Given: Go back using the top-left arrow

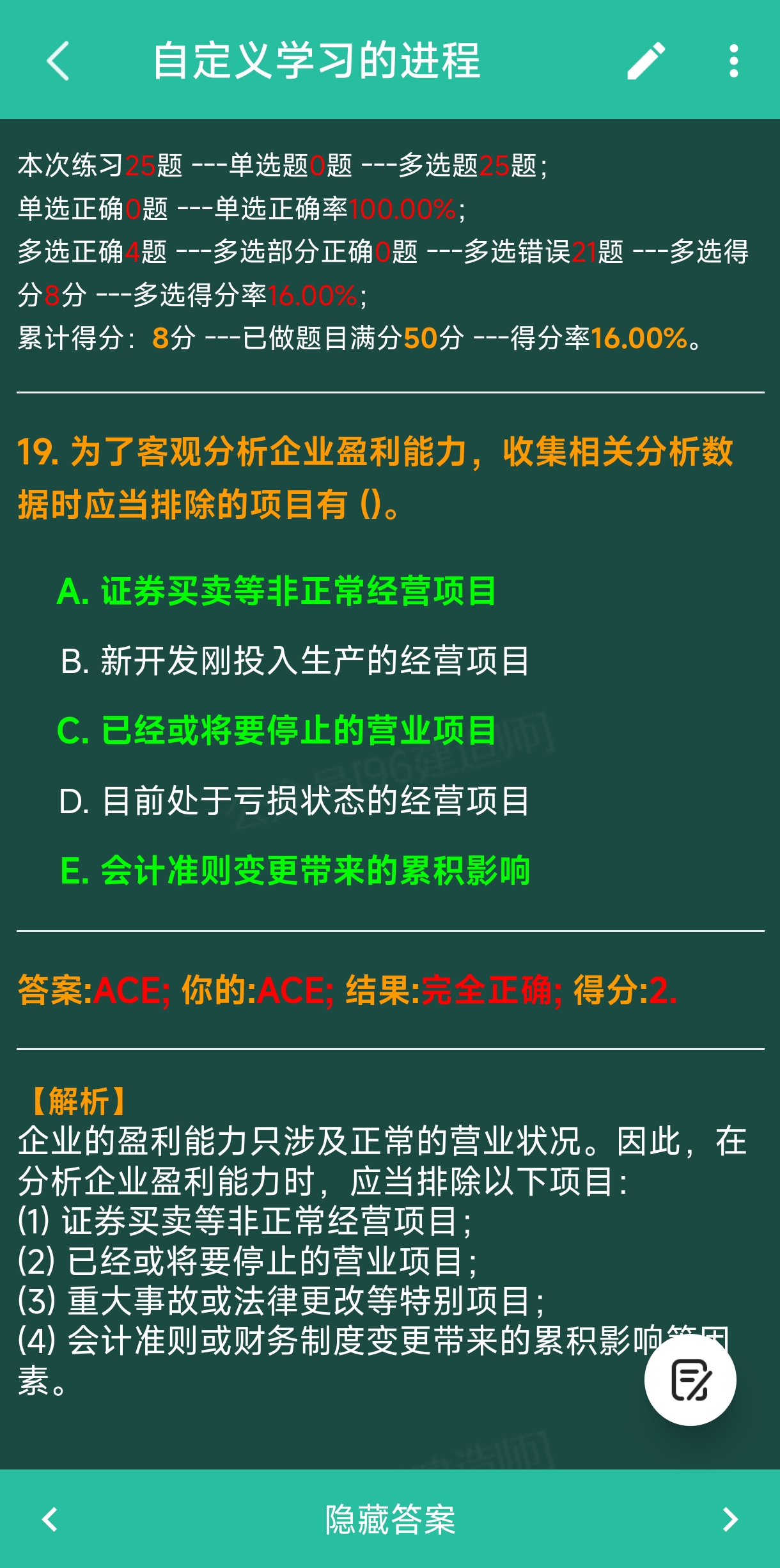Looking at the screenshot, I should [x=58, y=61].
